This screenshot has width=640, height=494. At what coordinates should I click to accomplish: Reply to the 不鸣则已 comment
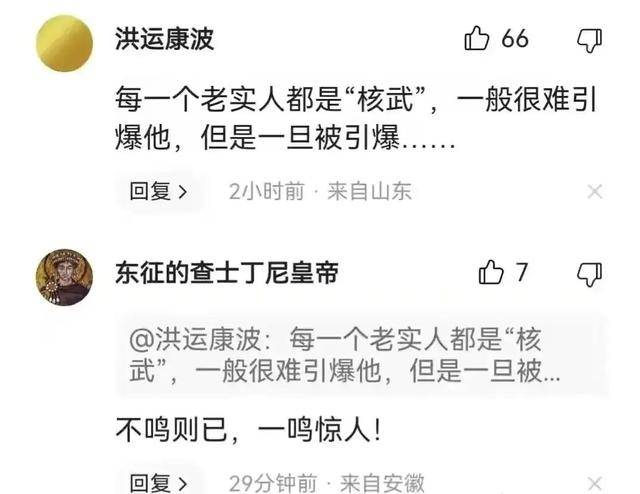[x=158, y=483]
